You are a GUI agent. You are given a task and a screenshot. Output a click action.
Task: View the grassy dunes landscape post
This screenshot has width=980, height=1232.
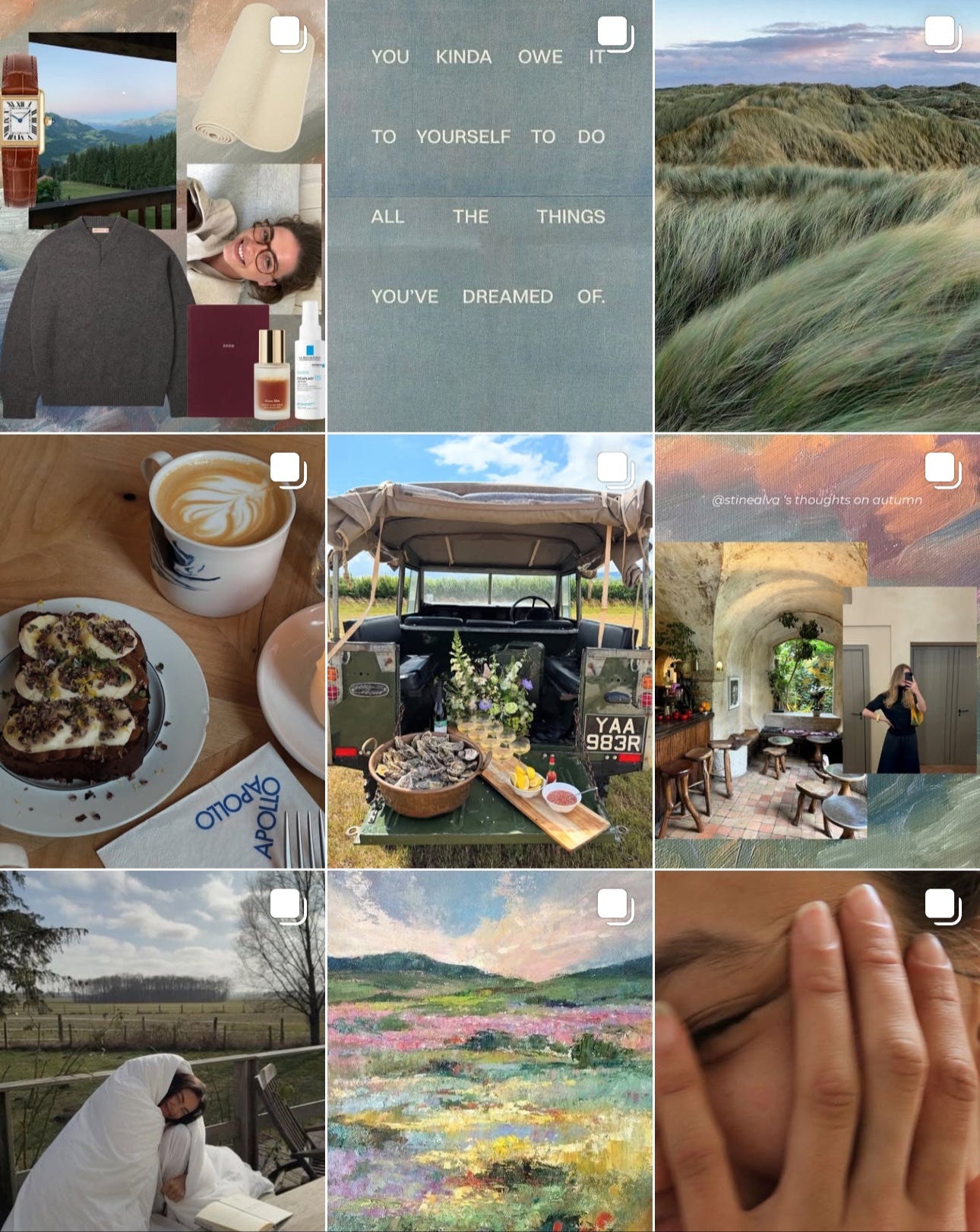[817, 216]
